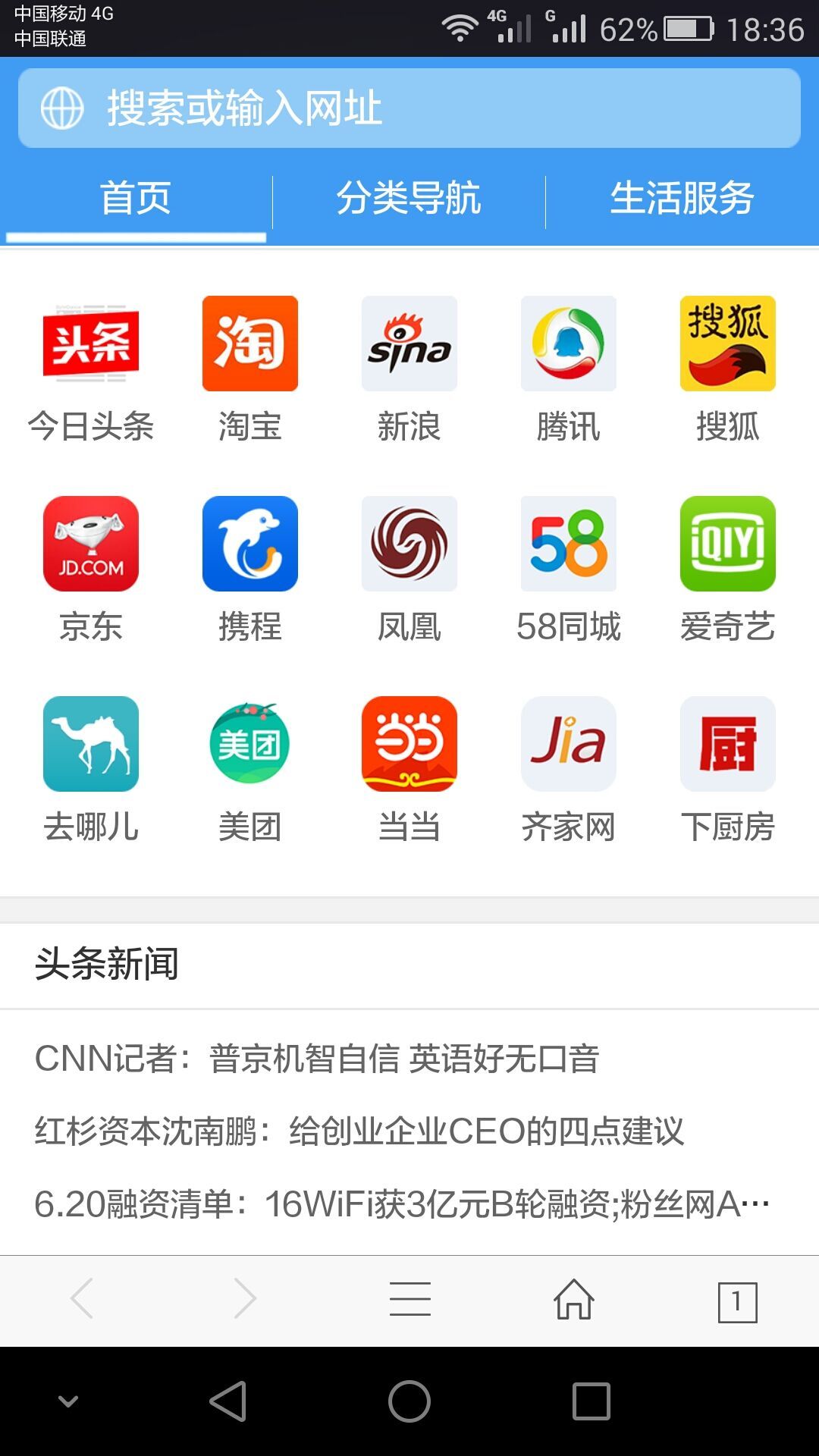Open the 新浪 Sina shortcut
819x1456 pixels.
click(x=409, y=369)
